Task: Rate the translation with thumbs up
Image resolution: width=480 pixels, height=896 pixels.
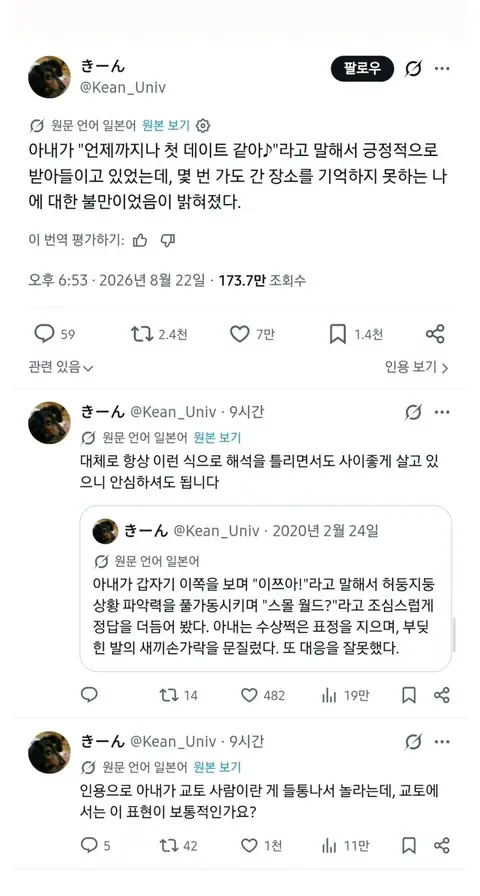Action: 139,241
